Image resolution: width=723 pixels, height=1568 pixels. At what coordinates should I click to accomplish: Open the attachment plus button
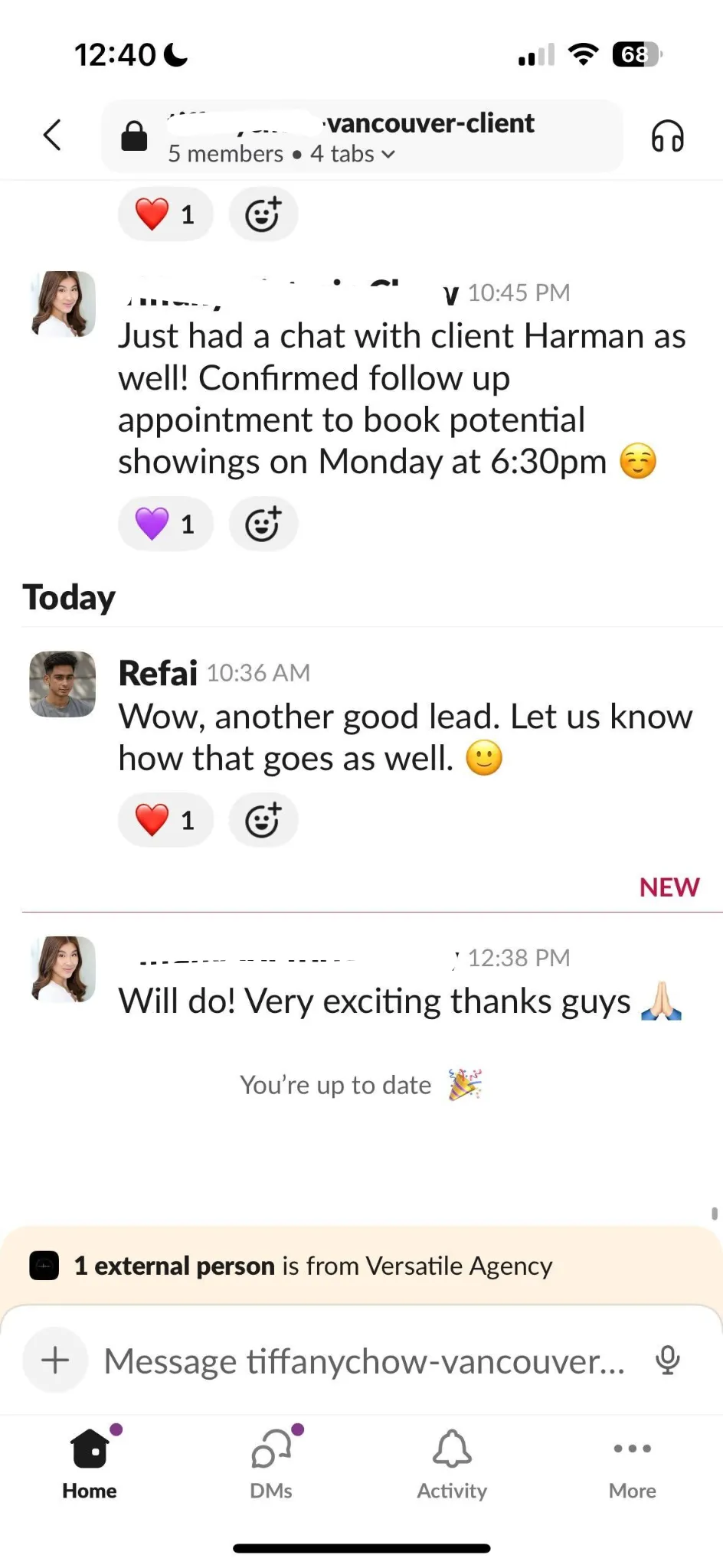point(55,1361)
